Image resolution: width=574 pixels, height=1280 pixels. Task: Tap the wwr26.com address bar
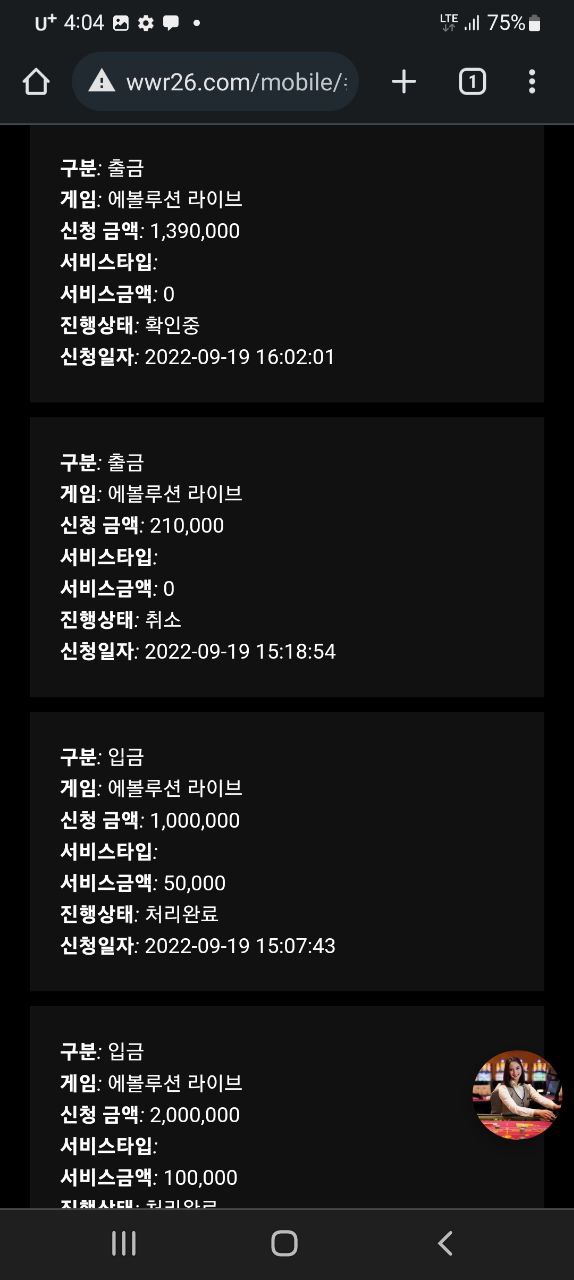coord(216,82)
